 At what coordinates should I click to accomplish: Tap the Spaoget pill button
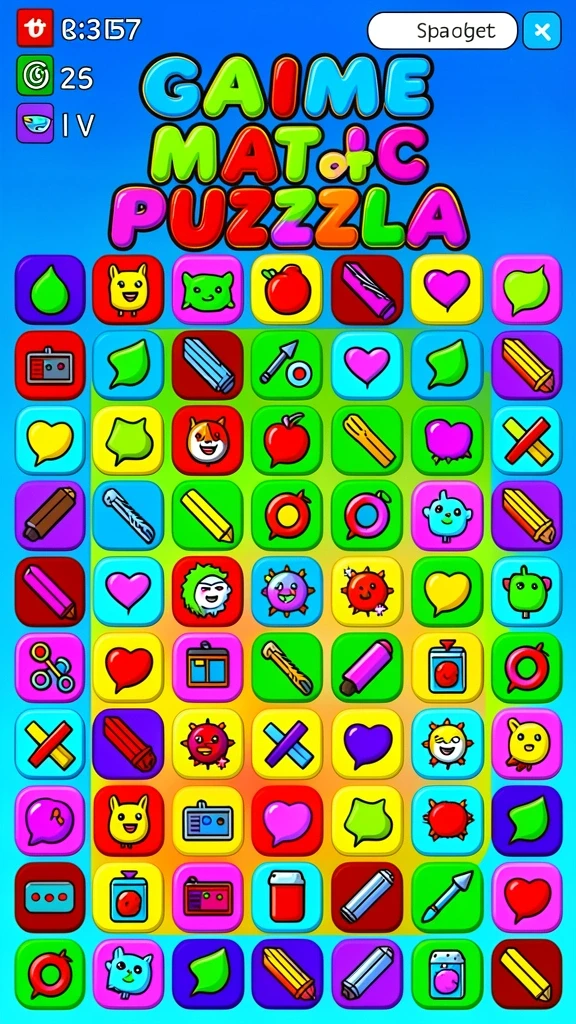pos(442,30)
